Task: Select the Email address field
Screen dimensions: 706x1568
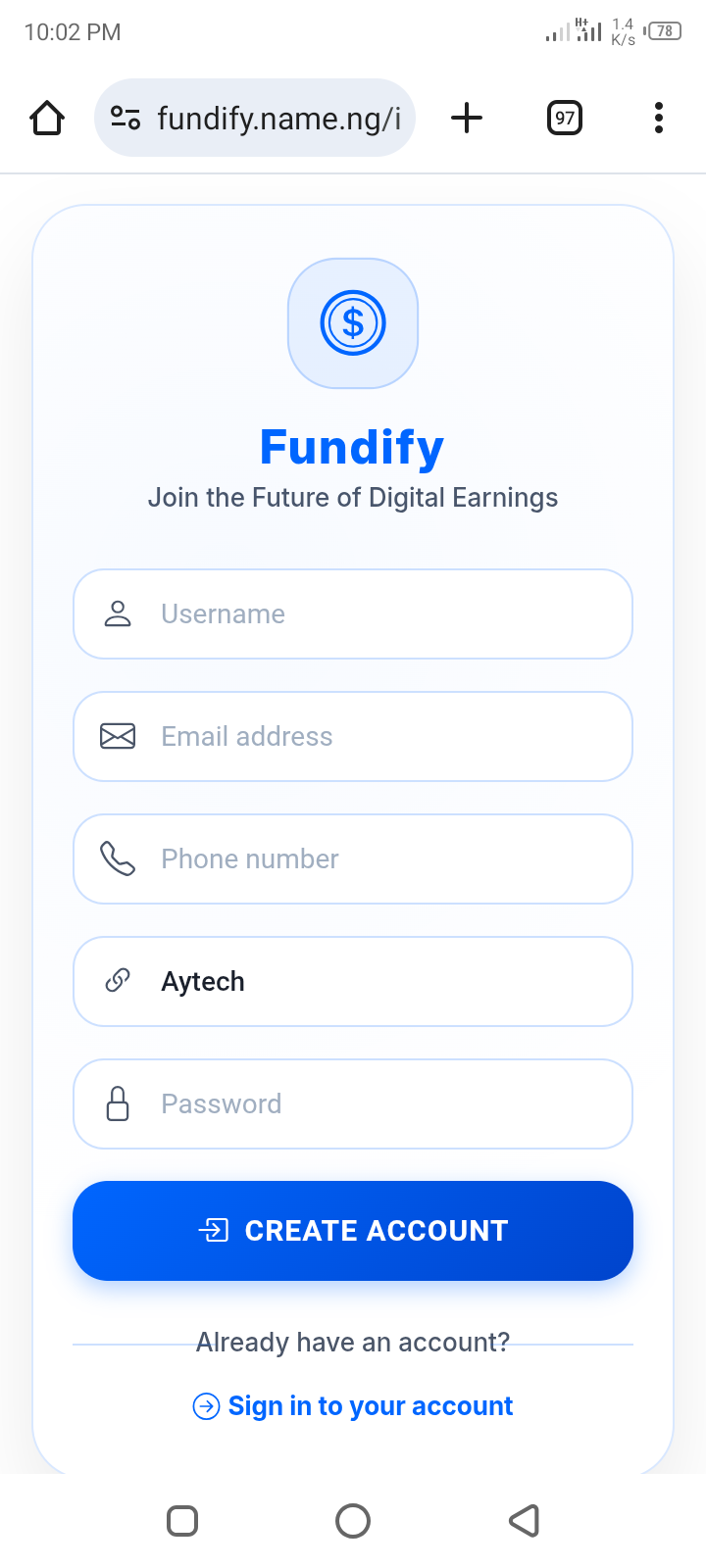Action: tap(353, 737)
